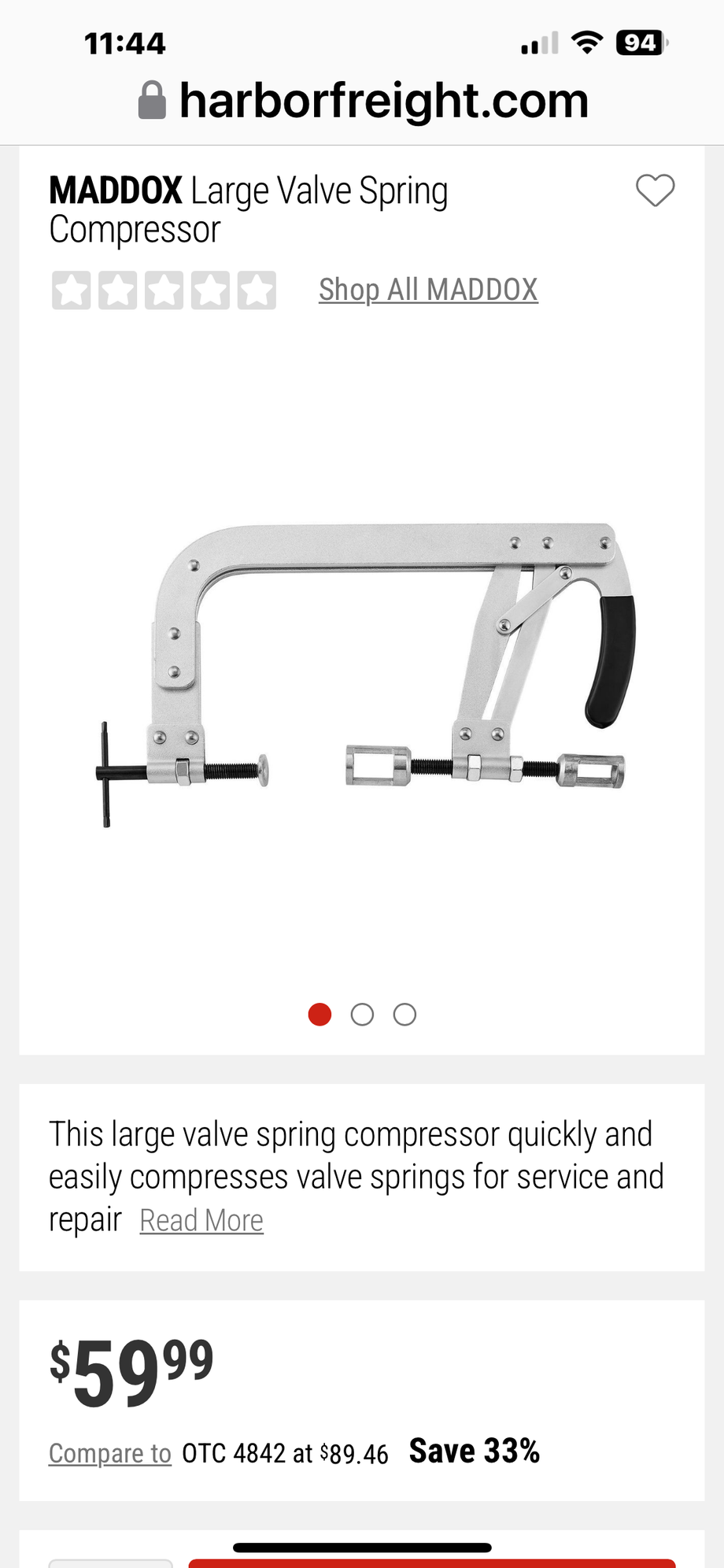Jump to the second product image dot
The image size is (724, 1568).
point(362,1015)
